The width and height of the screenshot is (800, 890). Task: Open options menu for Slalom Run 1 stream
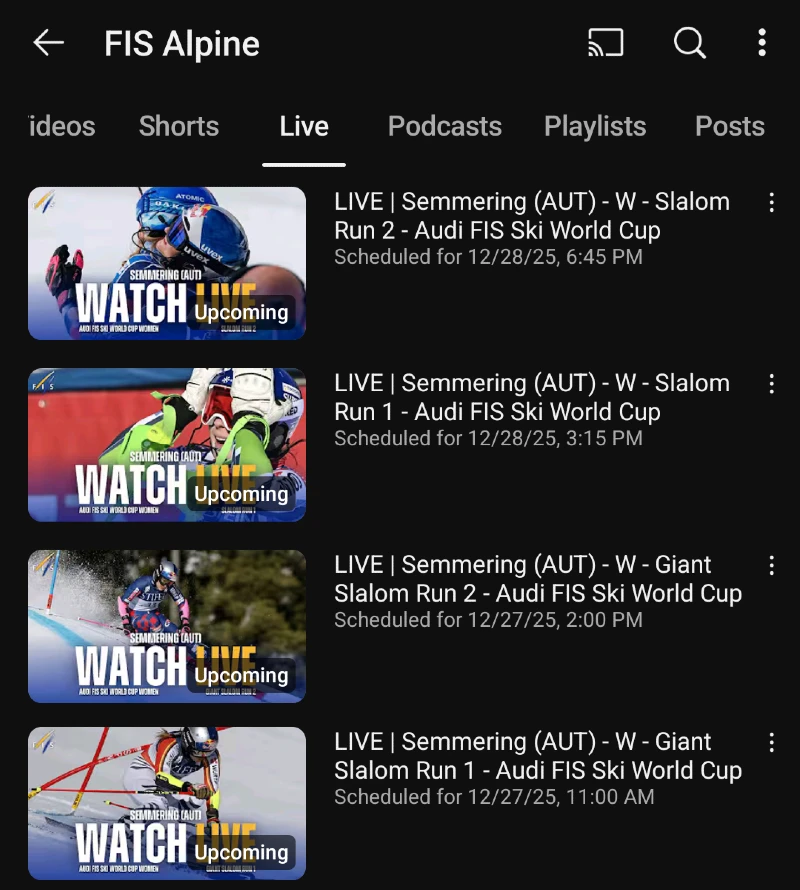click(x=772, y=384)
